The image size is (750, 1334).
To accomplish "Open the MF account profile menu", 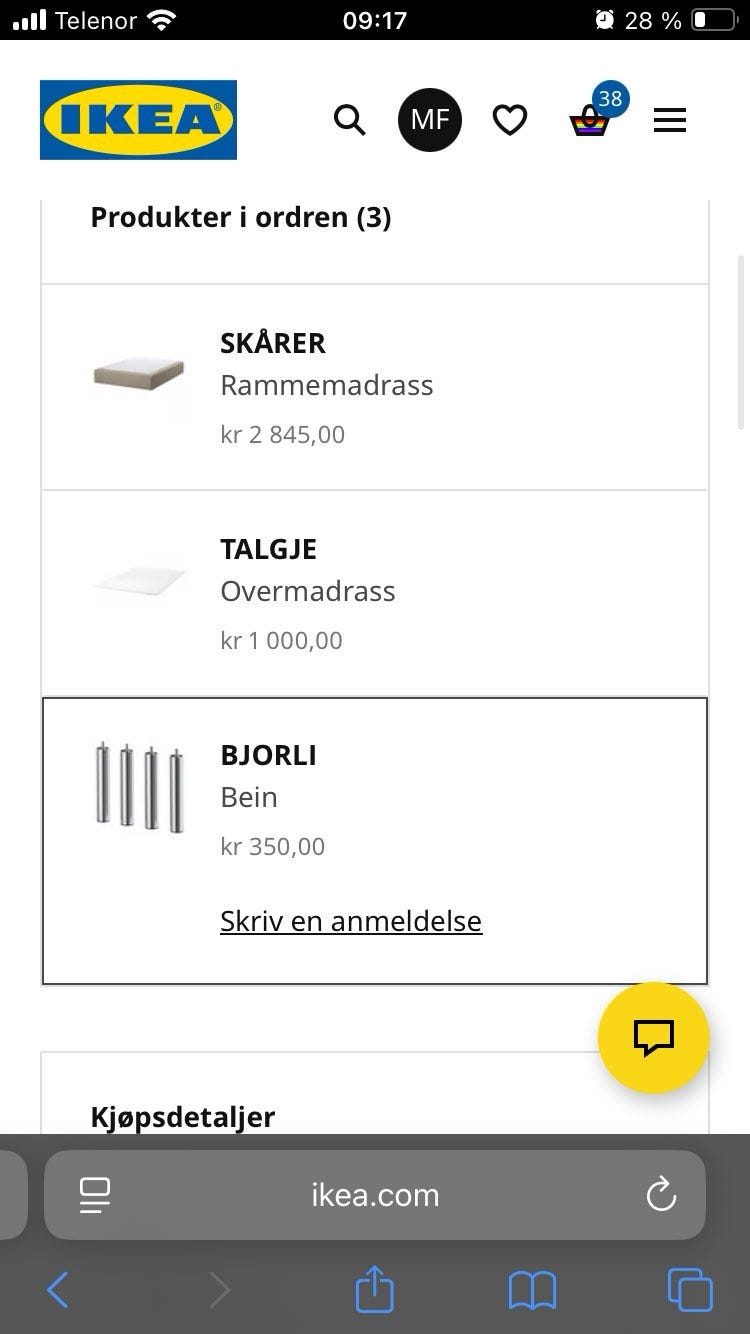I will click(430, 120).
